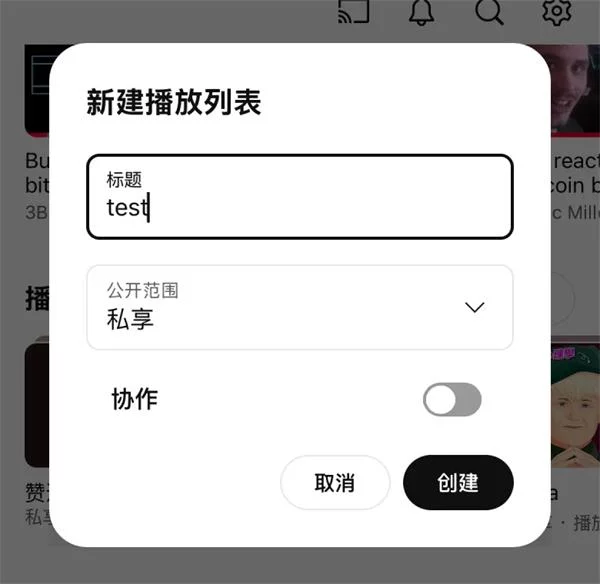This screenshot has width=600, height=584.
Task: Cancel with the 取消 button
Action: click(x=335, y=483)
